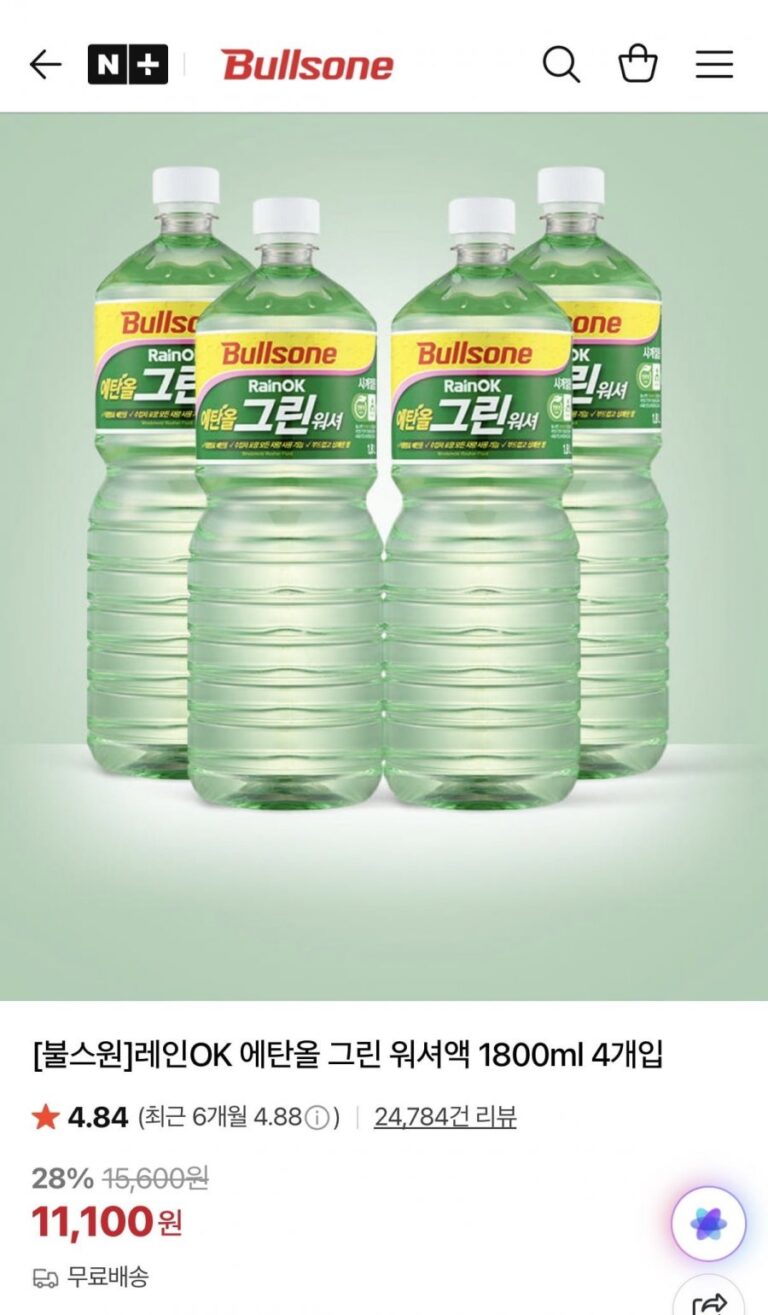This screenshot has height=1315, width=768.
Task: Go back using the arrow icon
Action: pos(46,66)
